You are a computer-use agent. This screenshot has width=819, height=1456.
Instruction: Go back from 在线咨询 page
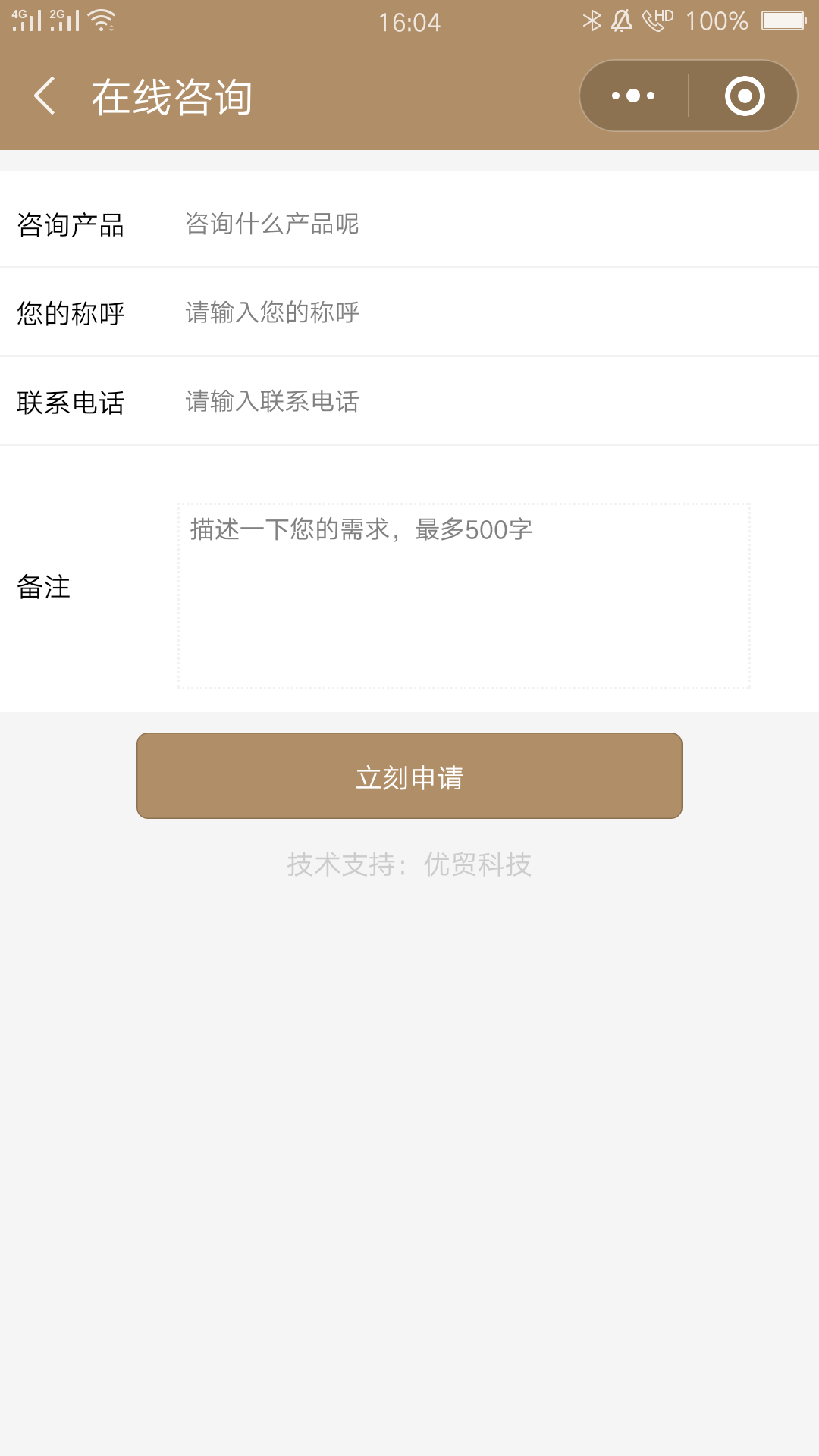[45, 96]
